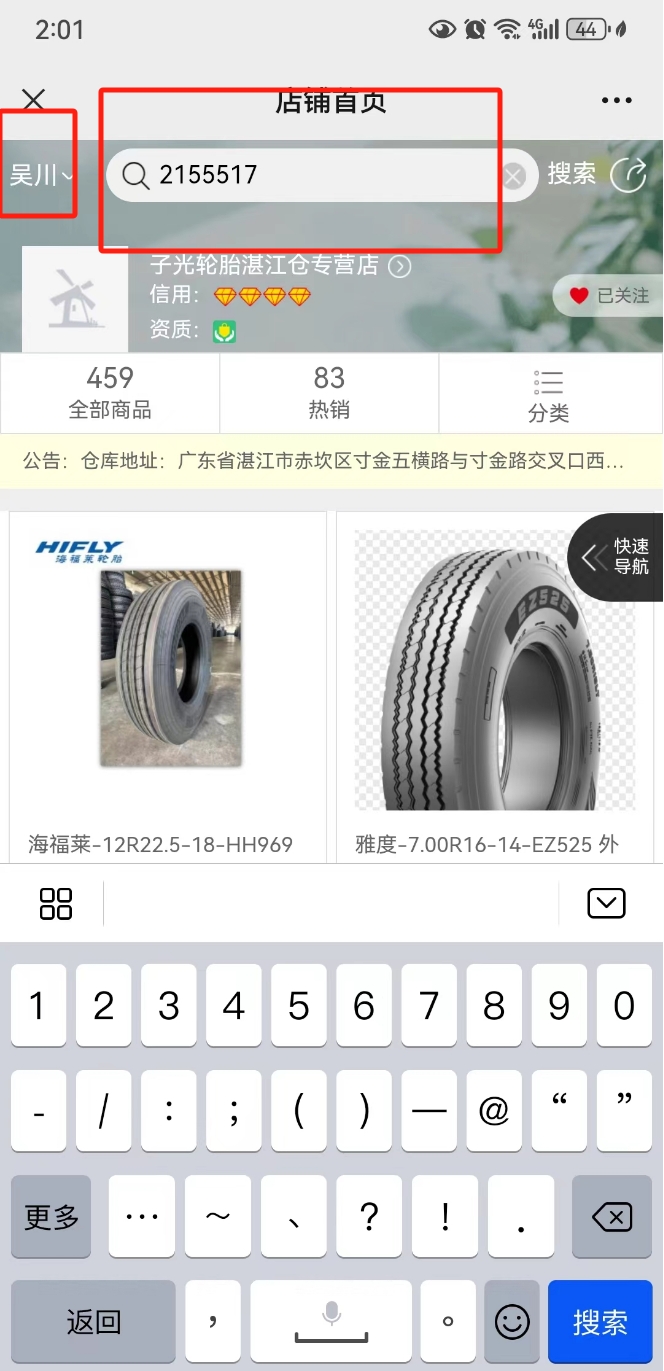
Task: Close the store page with X
Action: pos(33,99)
